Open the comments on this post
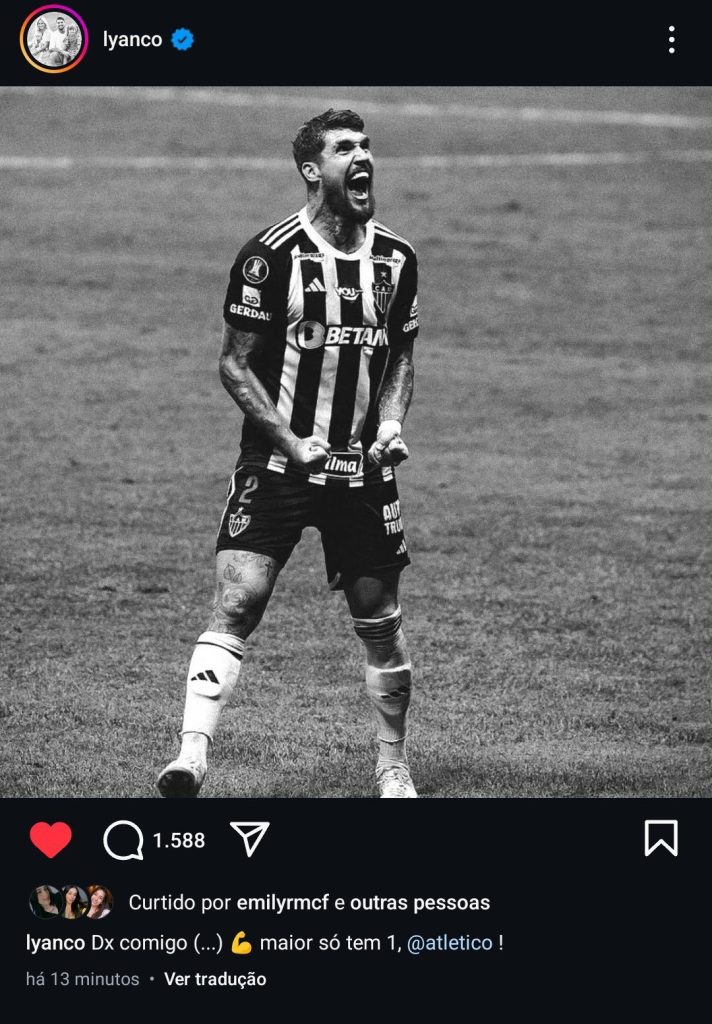712x1024 pixels. [124, 841]
